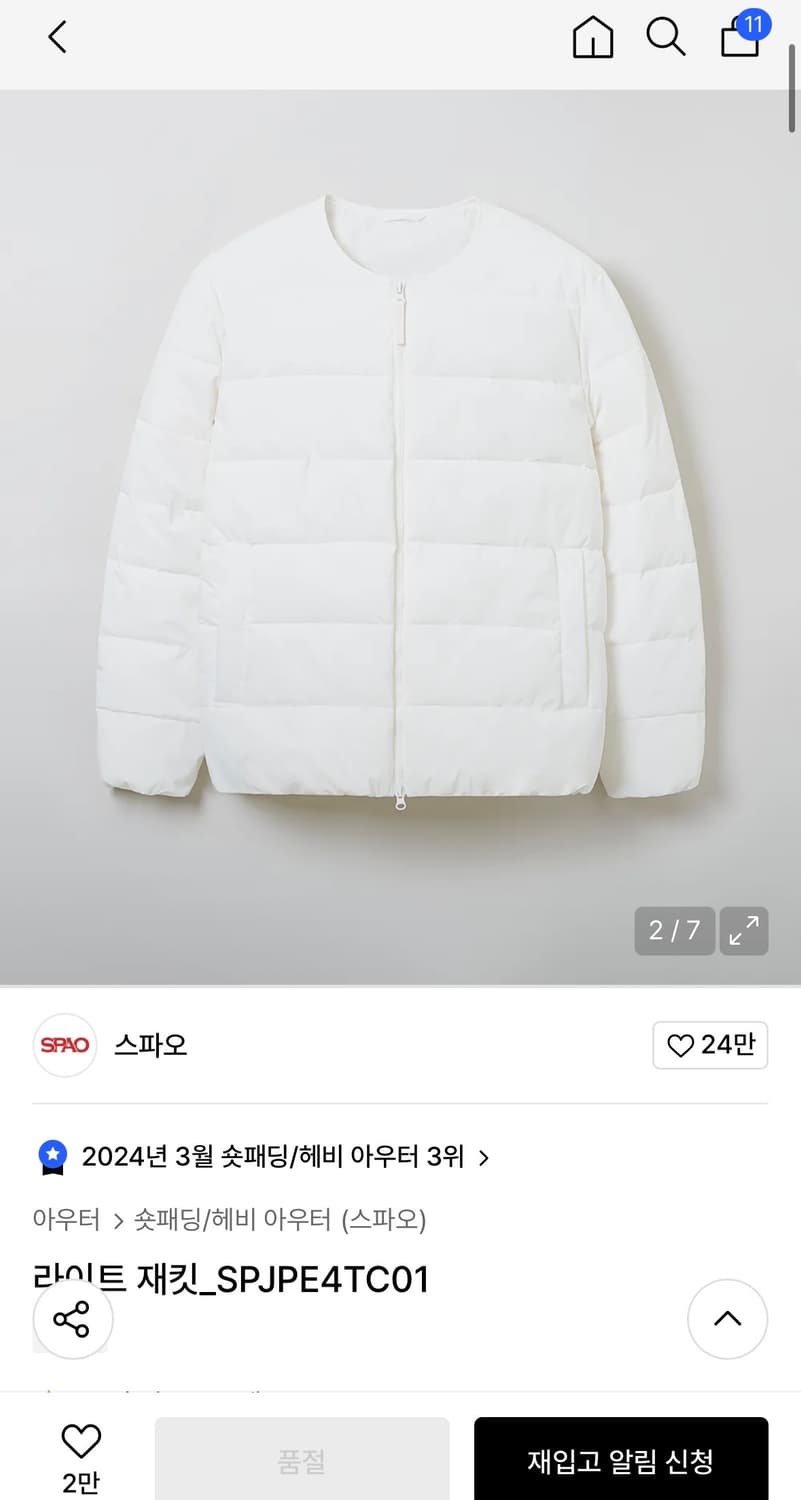Jump back to top of page
The image size is (801, 1500).
(727, 1319)
